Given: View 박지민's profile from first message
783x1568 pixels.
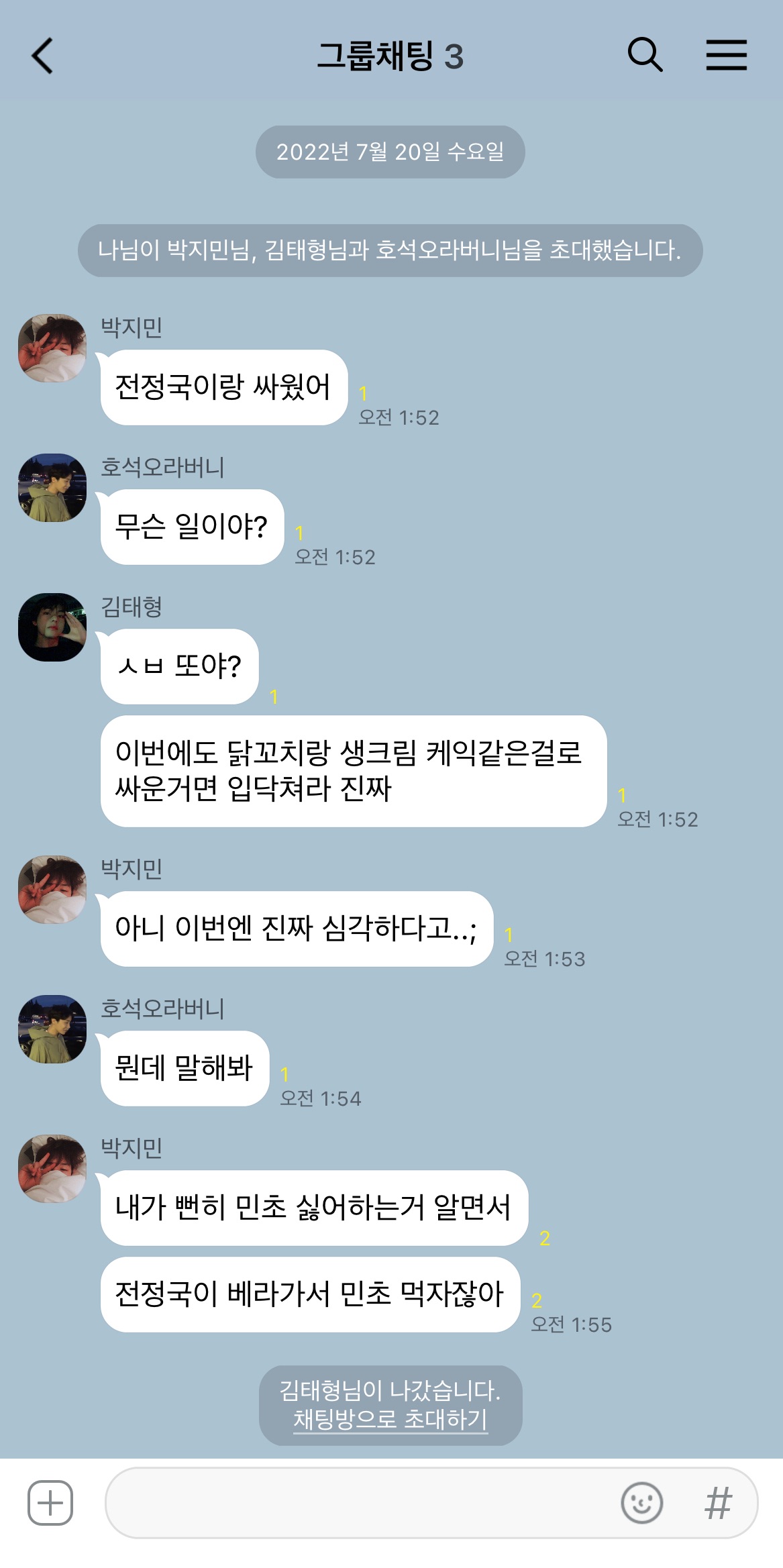Looking at the screenshot, I should click(x=52, y=348).
